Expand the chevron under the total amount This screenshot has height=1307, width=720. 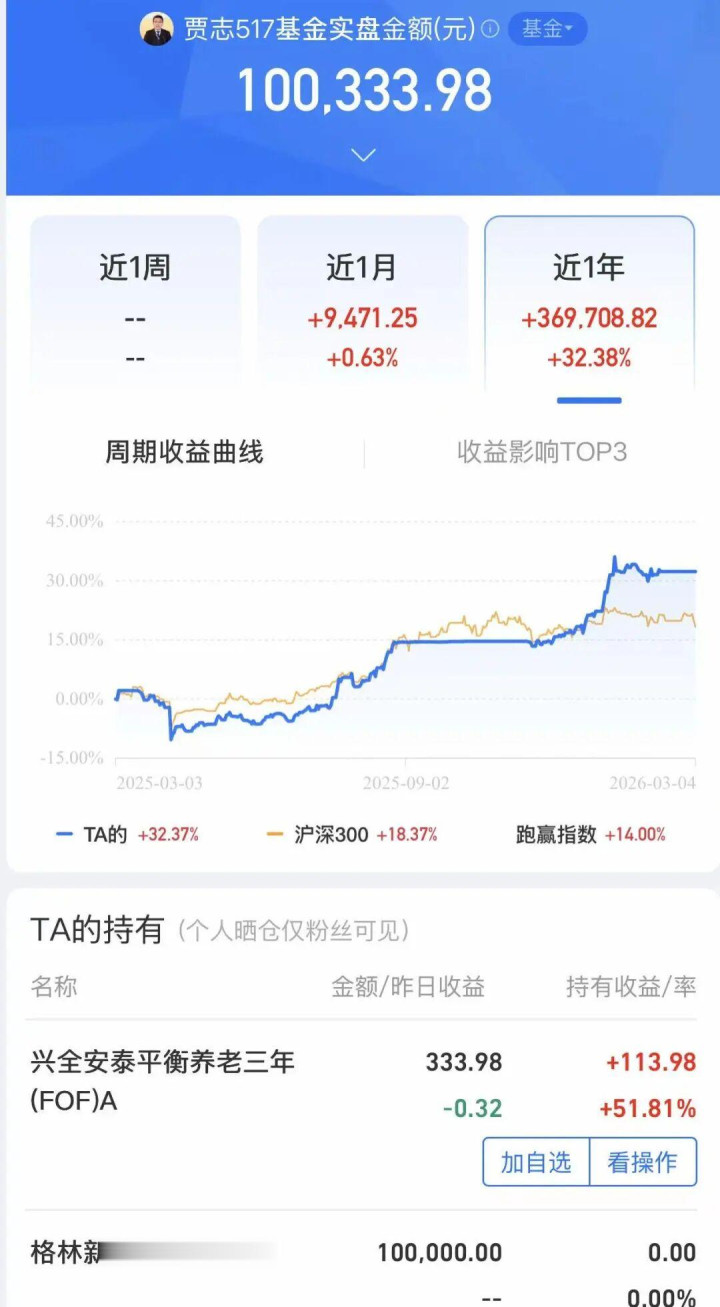coord(363,155)
